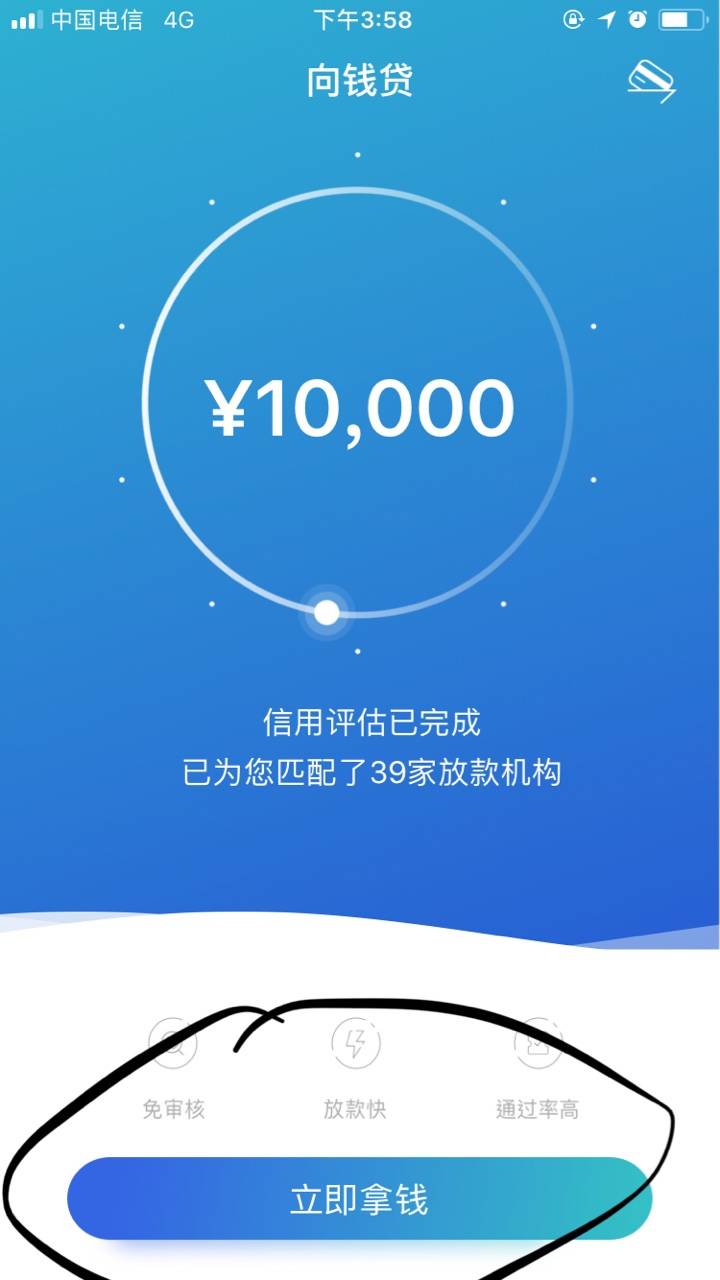Open the bank card icon in the header
720x1280 pixels.
(652, 81)
